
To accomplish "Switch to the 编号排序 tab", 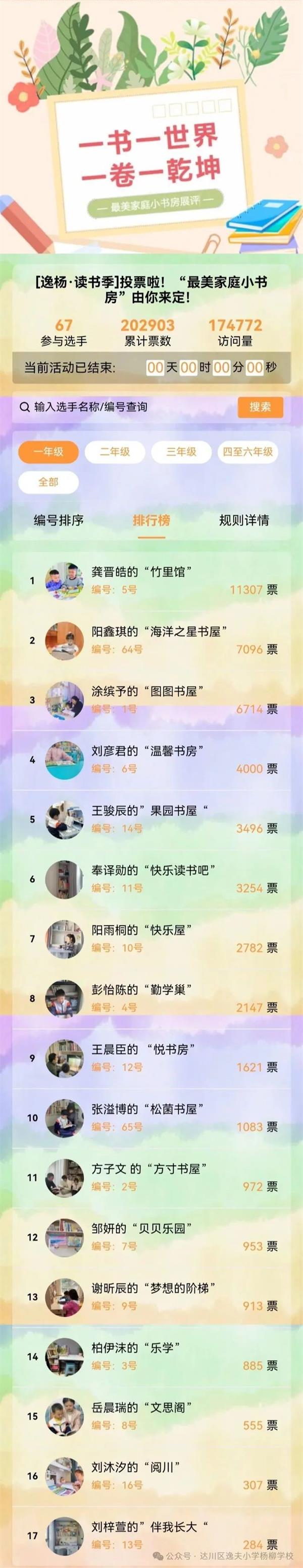I will coord(59,520).
